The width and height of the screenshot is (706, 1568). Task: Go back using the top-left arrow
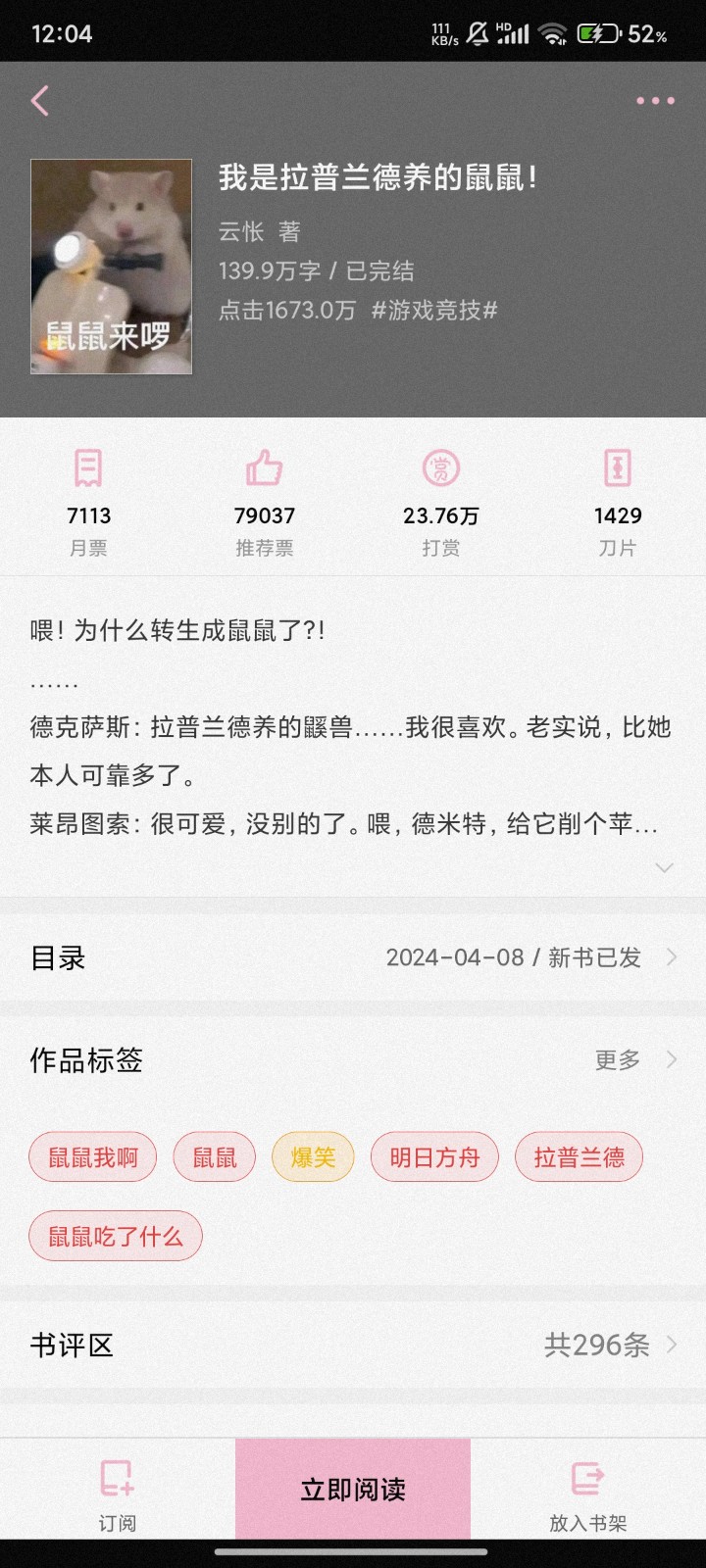40,100
